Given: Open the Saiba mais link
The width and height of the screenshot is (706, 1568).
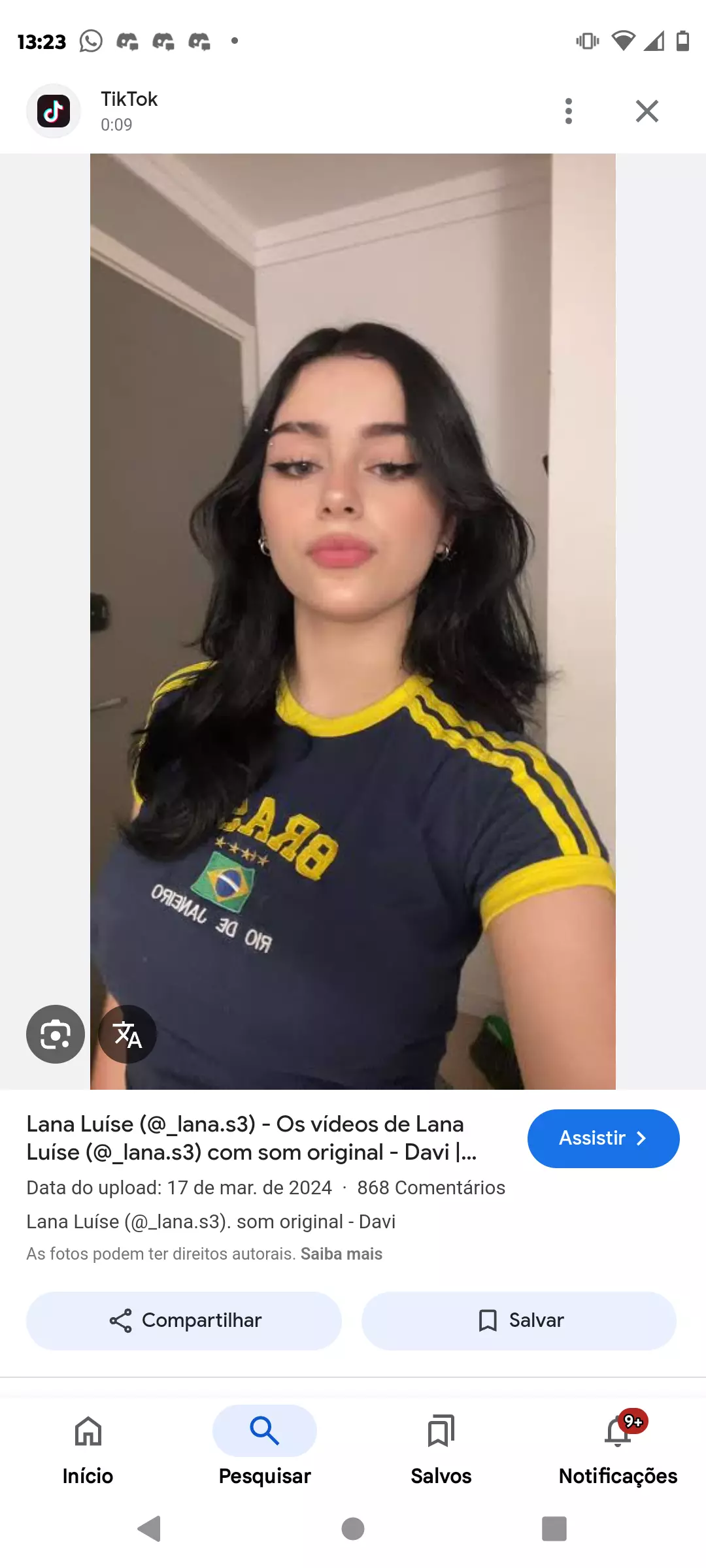Looking at the screenshot, I should click(x=341, y=1254).
